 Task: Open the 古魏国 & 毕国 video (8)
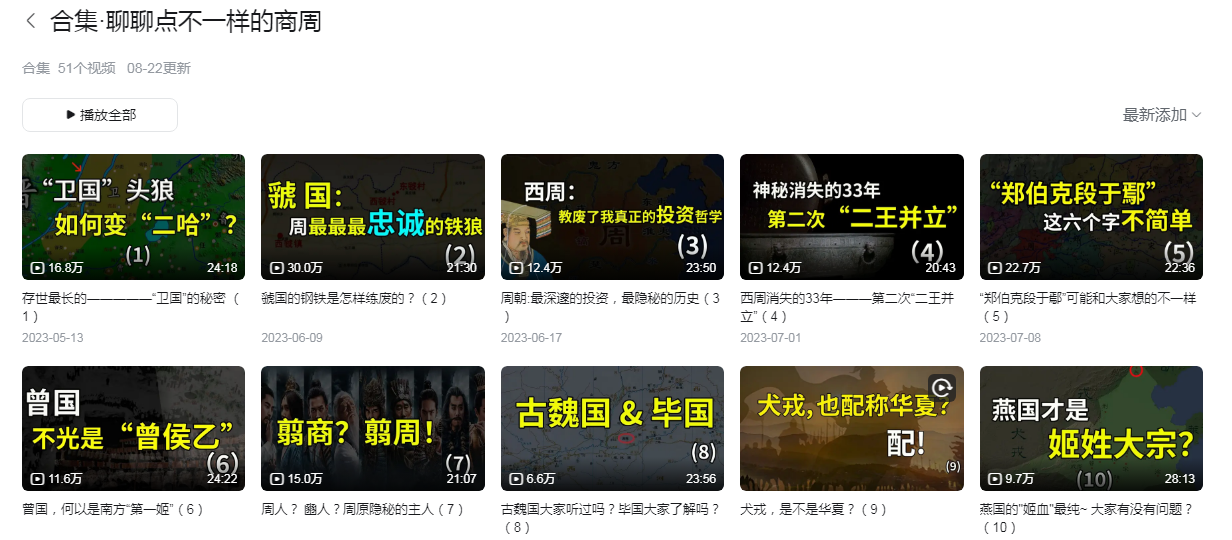tap(612, 428)
